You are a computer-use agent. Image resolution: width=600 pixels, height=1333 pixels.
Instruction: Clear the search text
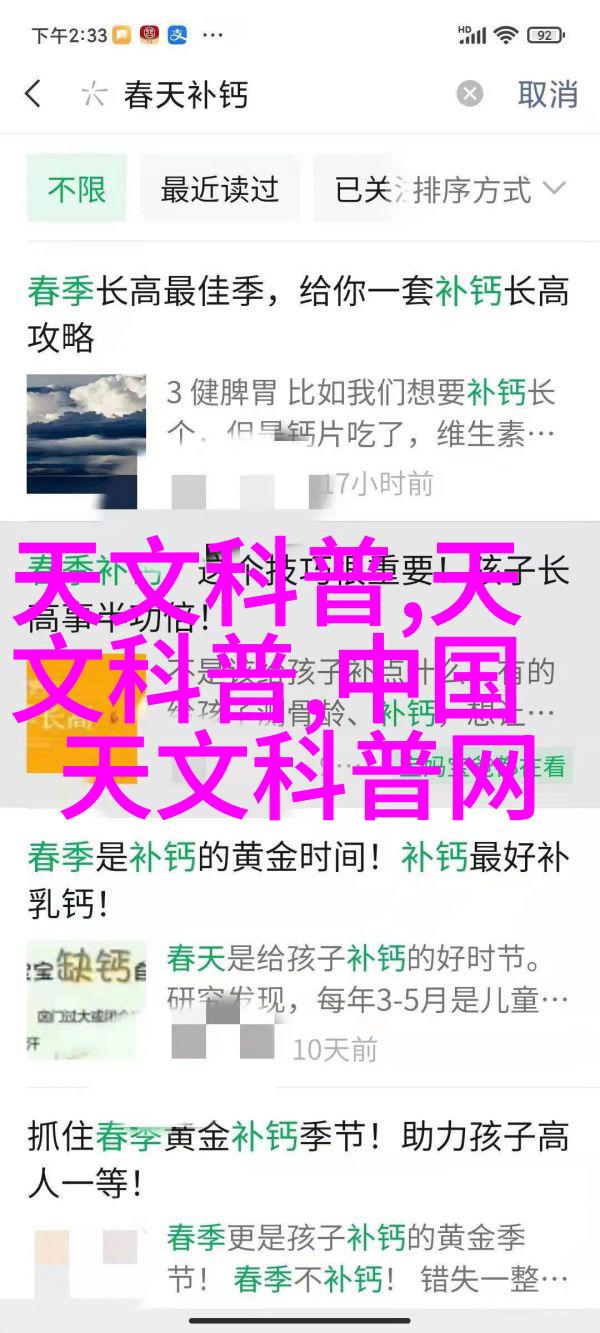pyautogui.click(x=469, y=95)
